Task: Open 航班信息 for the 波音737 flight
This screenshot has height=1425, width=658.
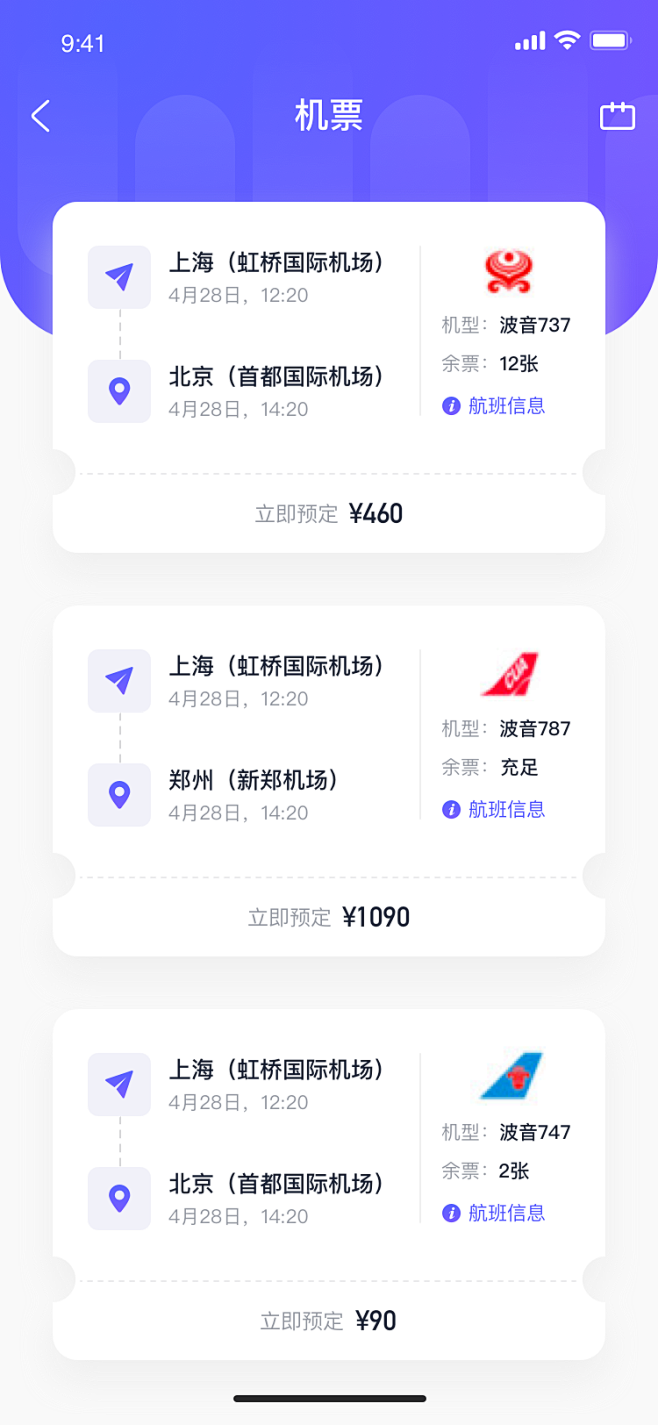Action: (x=496, y=406)
